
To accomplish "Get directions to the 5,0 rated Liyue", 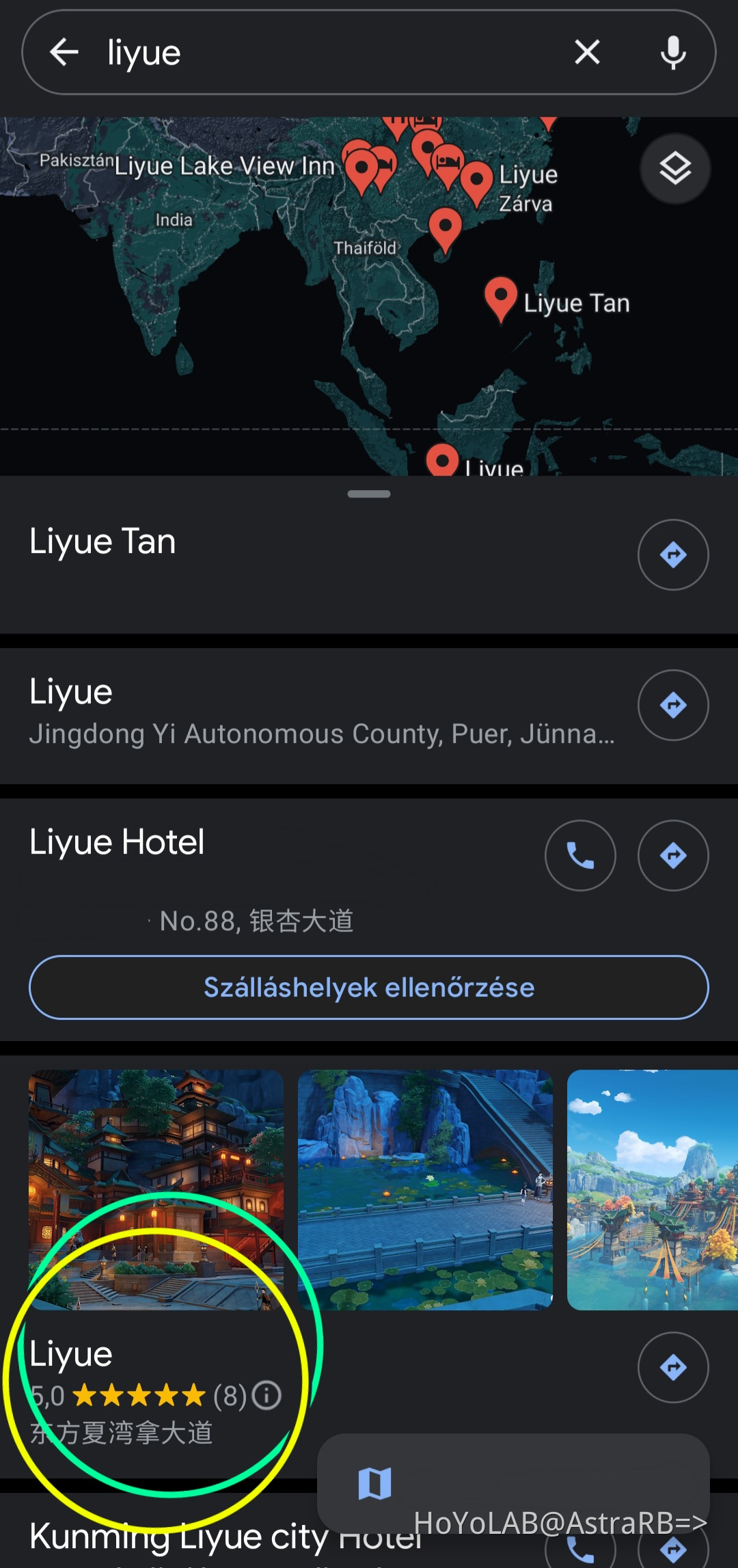I will click(x=673, y=1368).
